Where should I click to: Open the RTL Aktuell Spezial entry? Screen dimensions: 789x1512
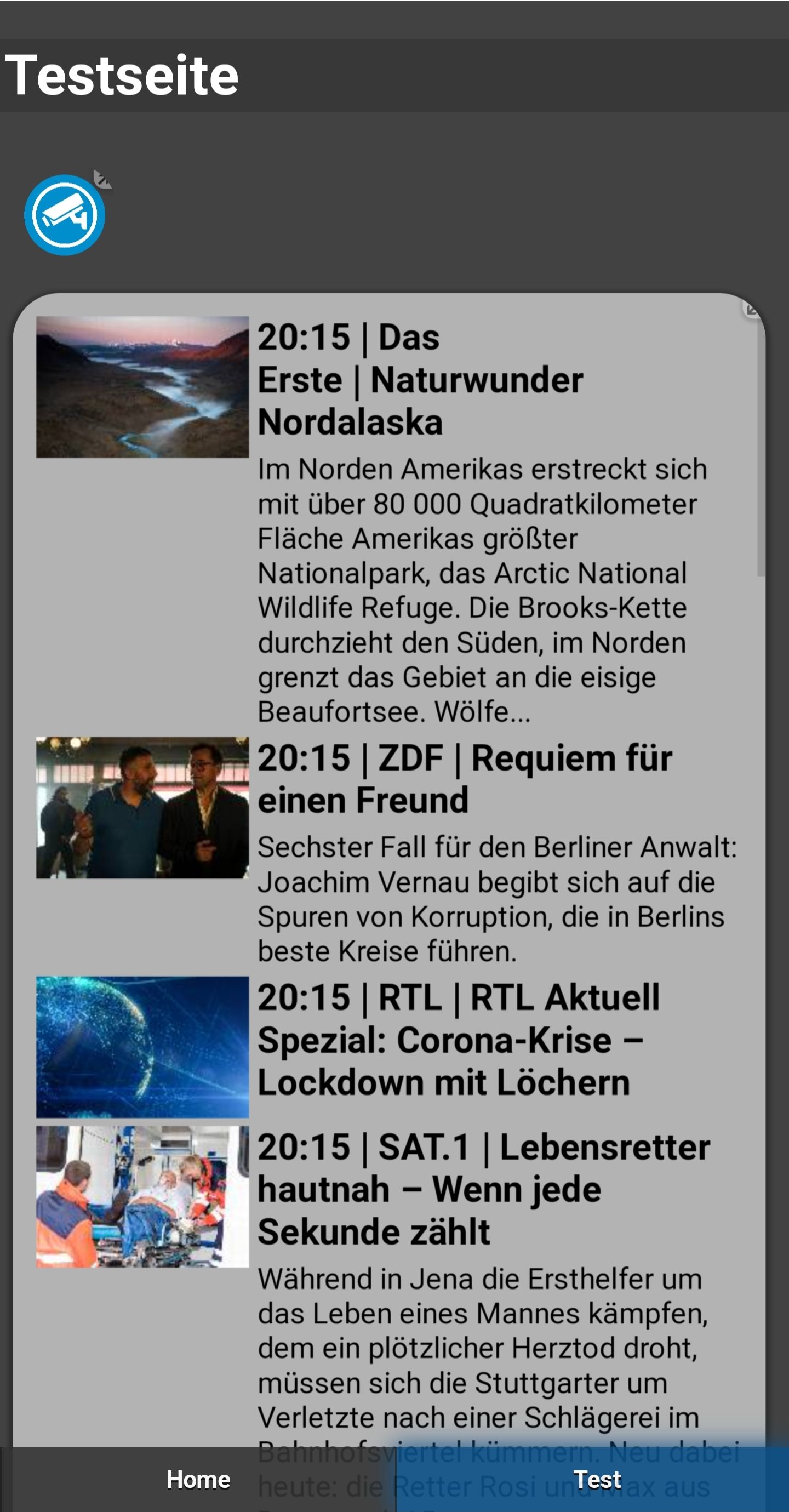click(x=458, y=1040)
